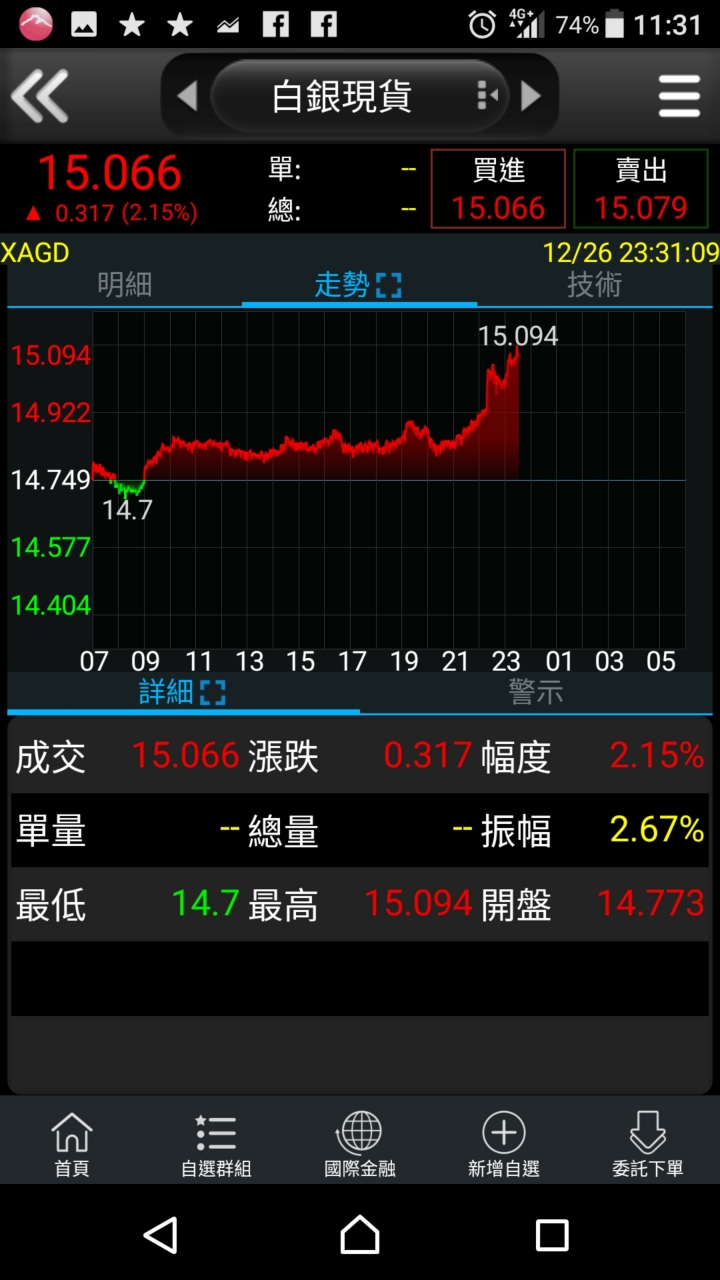The width and height of the screenshot is (720, 1280).
Task: Open Android recent apps
Action: (552, 1235)
